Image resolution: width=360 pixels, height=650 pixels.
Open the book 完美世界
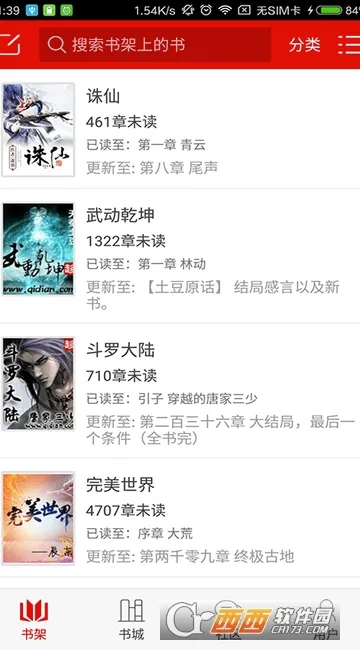[180, 518]
